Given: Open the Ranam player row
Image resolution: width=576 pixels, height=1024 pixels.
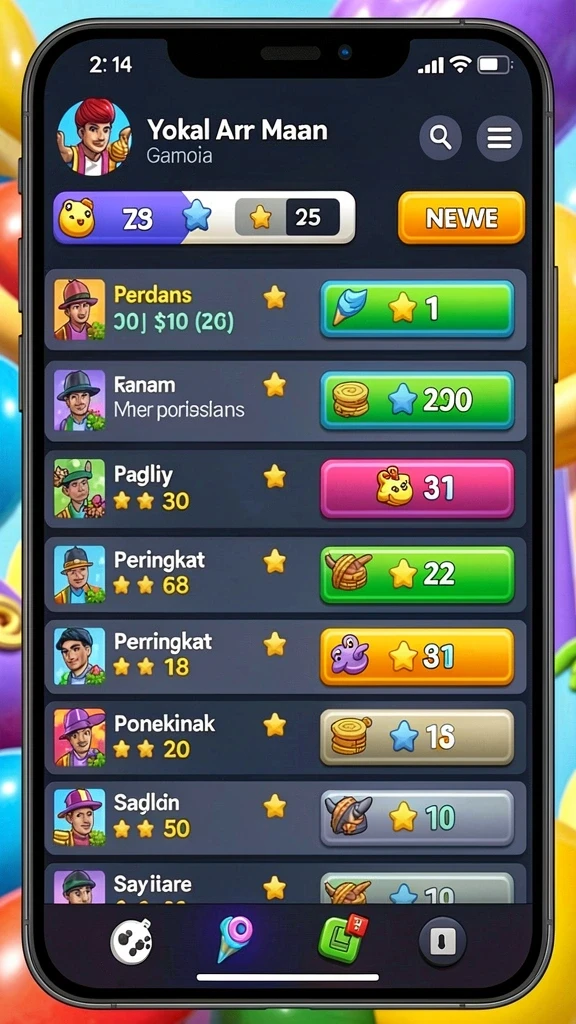Looking at the screenshot, I should point(285,400).
